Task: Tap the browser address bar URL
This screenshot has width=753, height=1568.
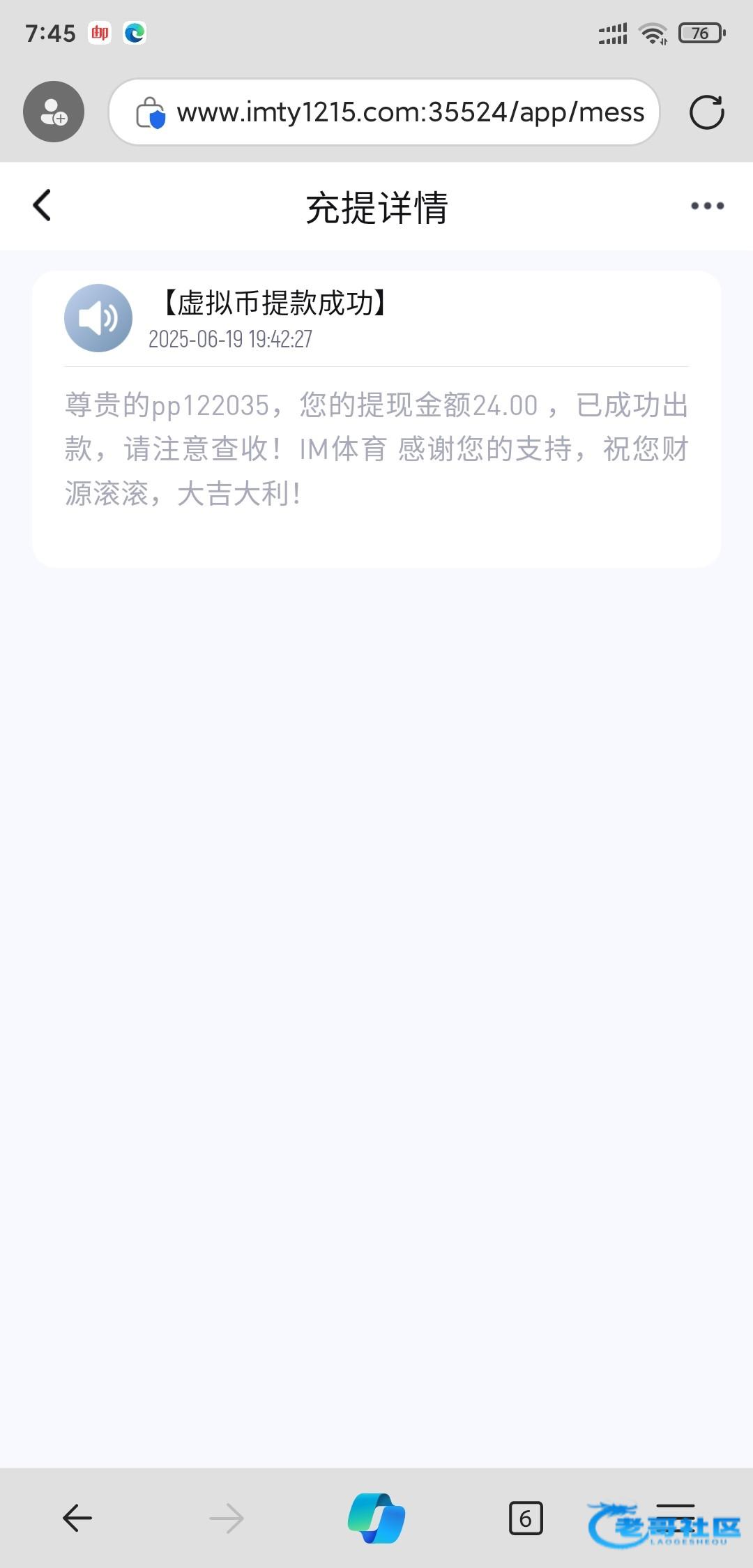Action: (410, 112)
